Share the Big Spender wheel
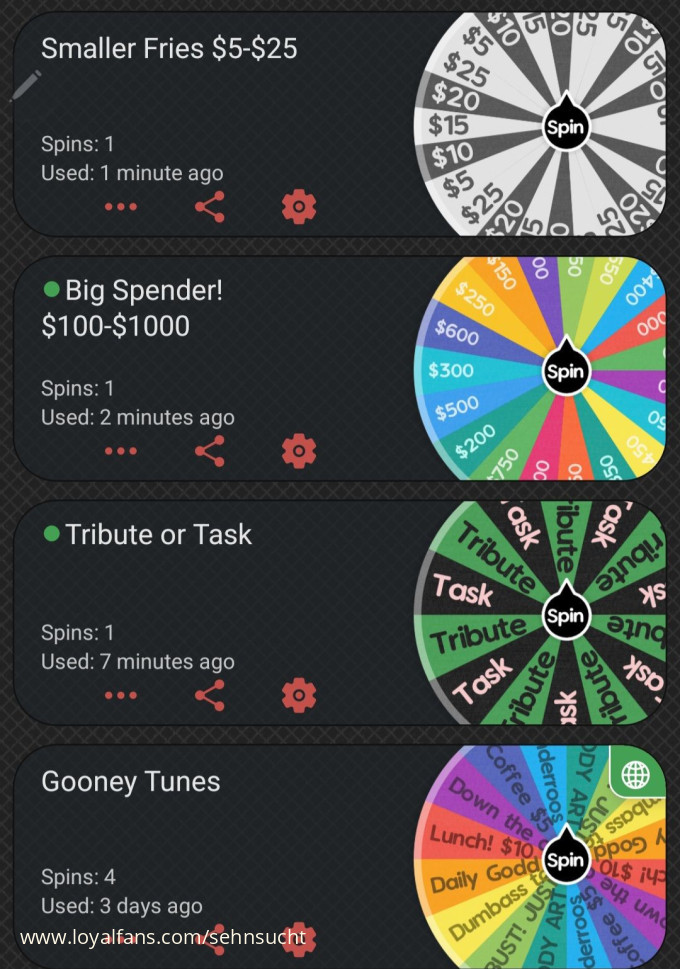Screen dimensions: 680x969 click(x=209, y=451)
